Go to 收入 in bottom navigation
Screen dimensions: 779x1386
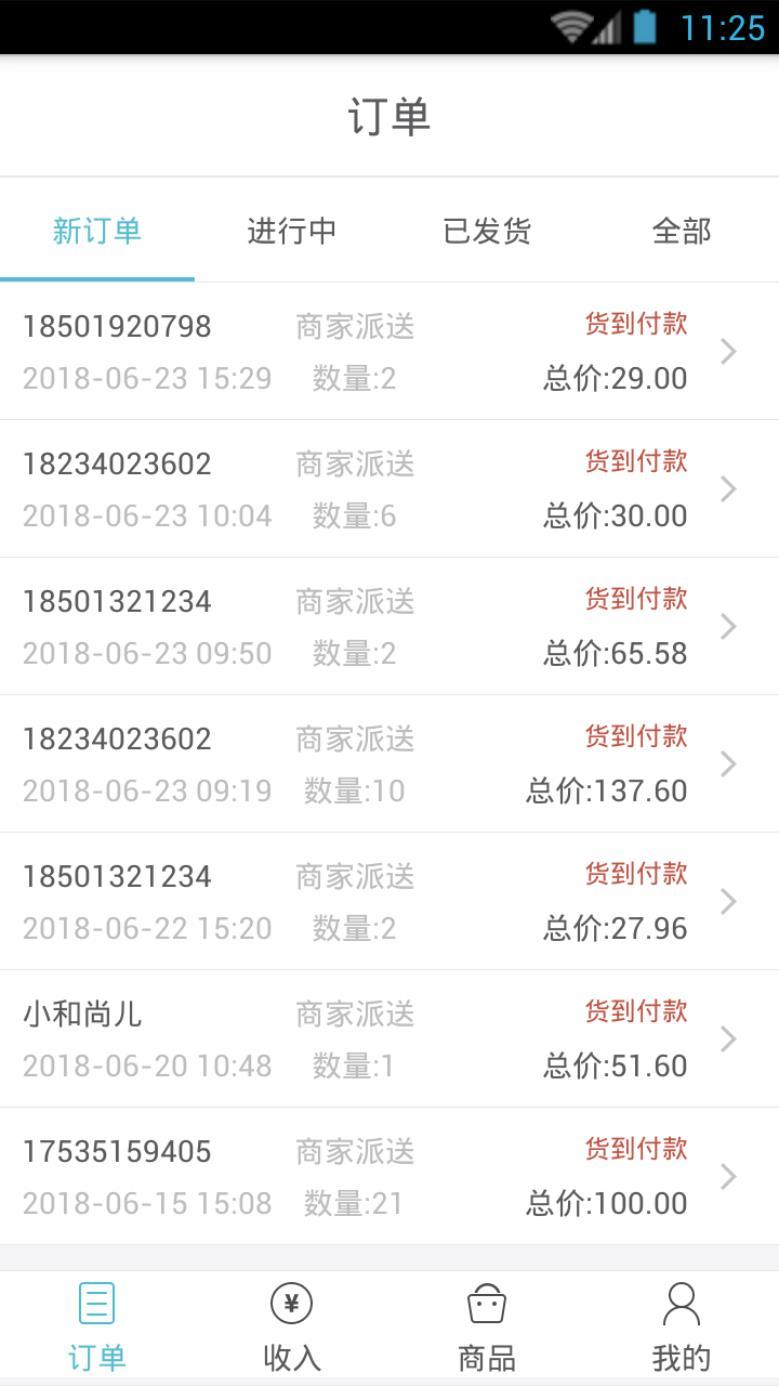(x=291, y=1326)
